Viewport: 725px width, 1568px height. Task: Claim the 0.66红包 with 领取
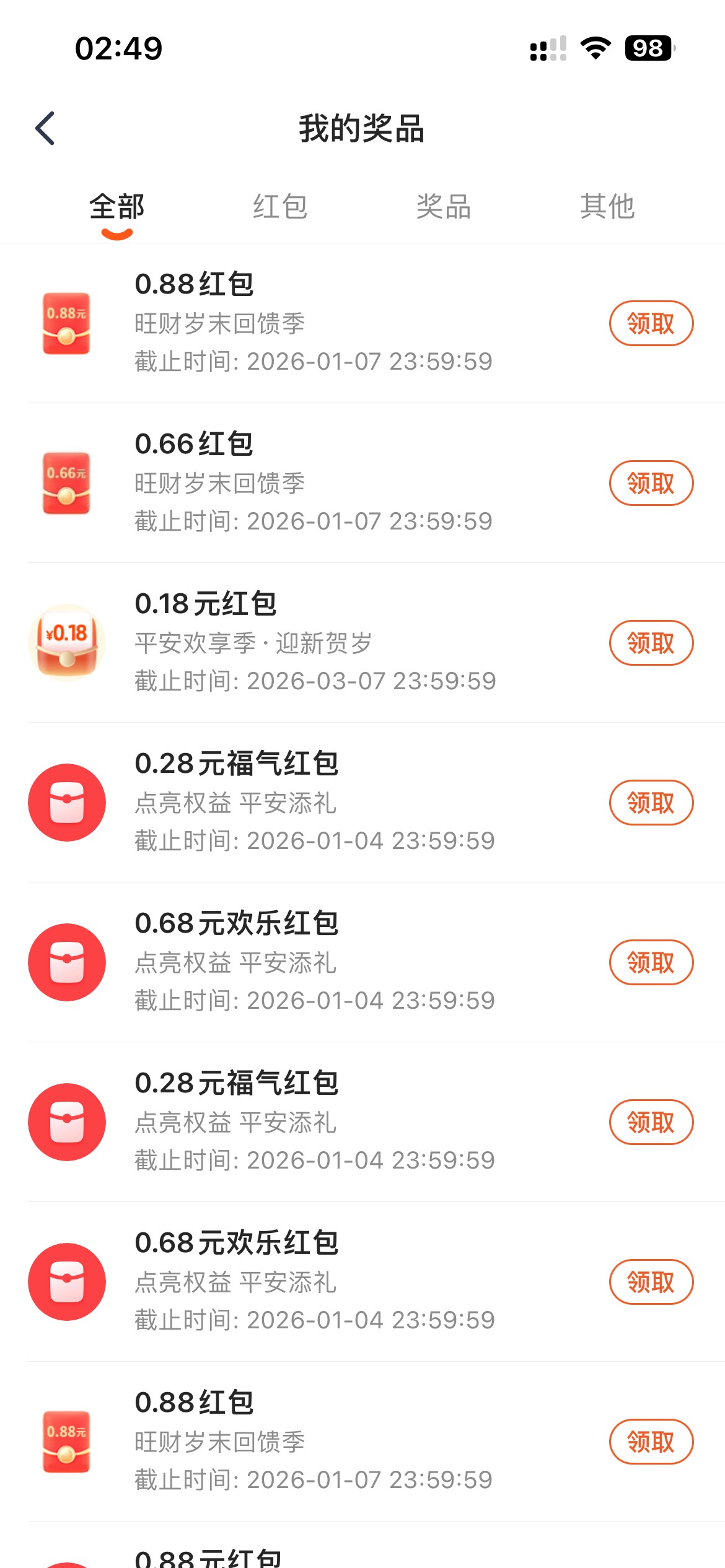pyautogui.click(x=651, y=483)
